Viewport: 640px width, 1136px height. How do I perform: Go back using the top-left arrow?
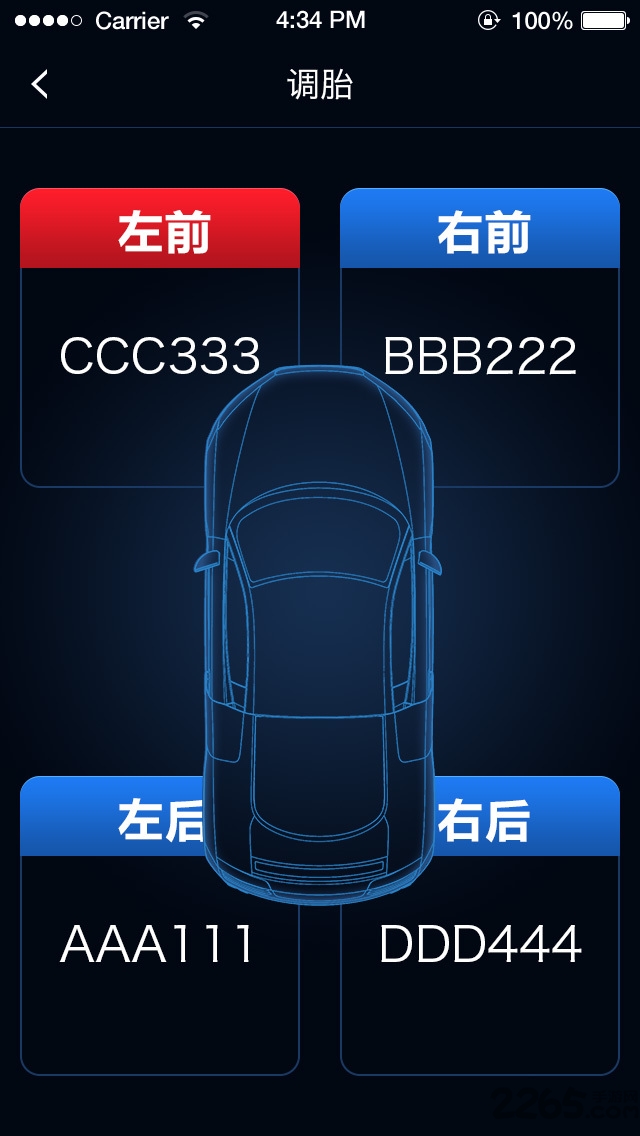pyautogui.click(x=40, y=85)
